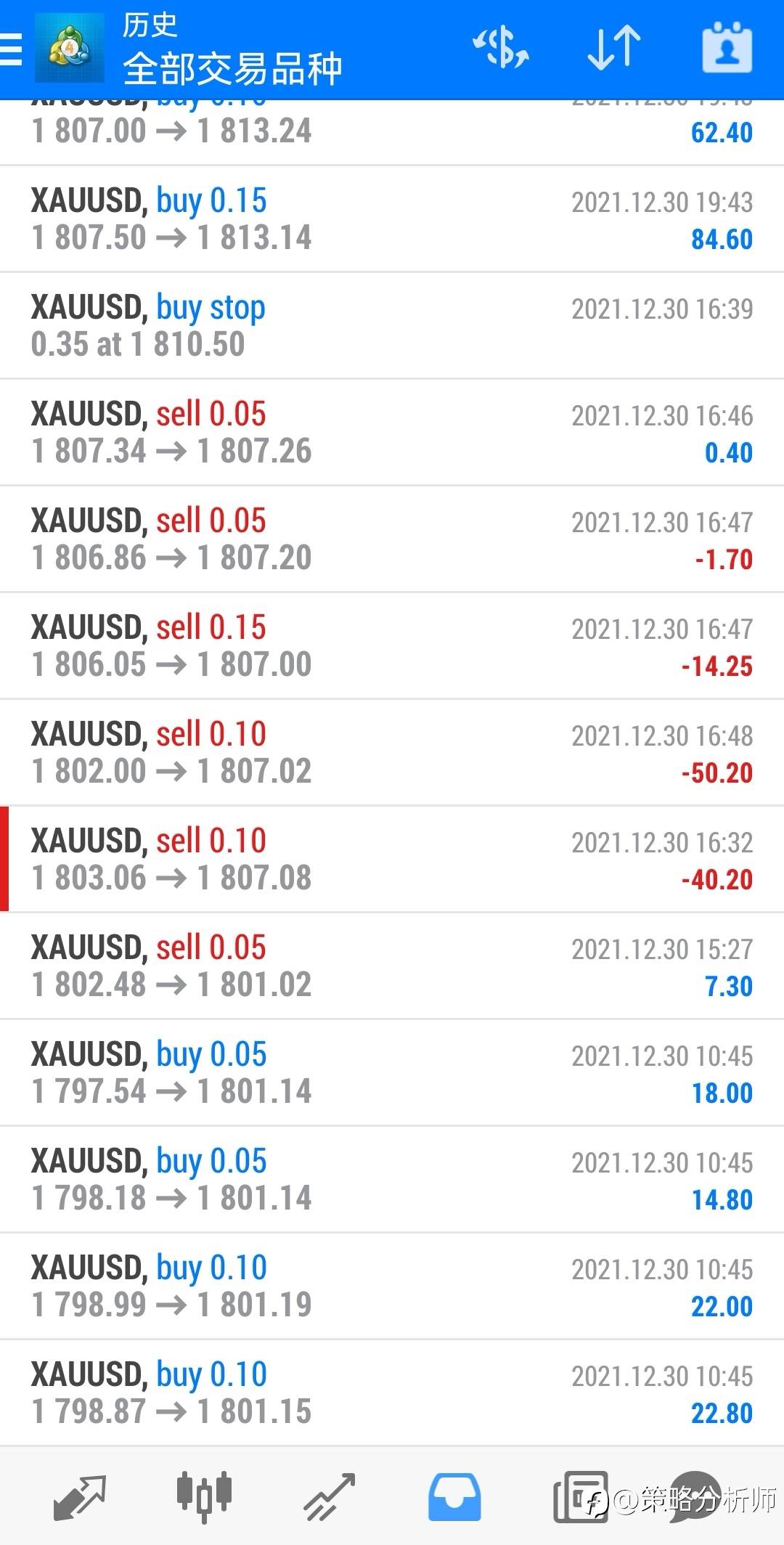The height and width of the screenshot is (1545, 784).
Task: Open the symbol filter dollar icon
Action: [x=501, y=48]
